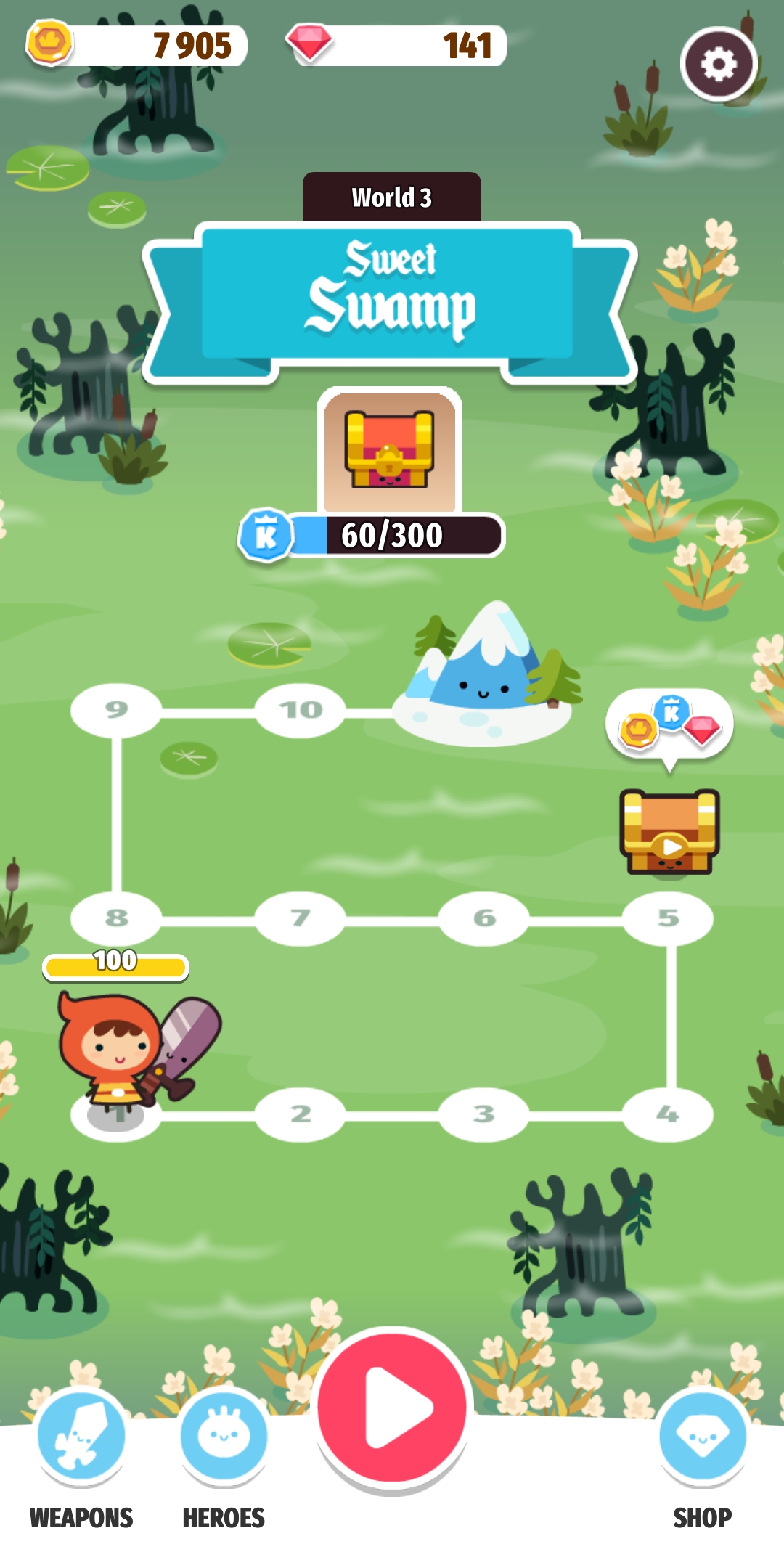This screenshot has width=784, height=1568.
Task: Start the level with the red play button
Action: 392,1408
